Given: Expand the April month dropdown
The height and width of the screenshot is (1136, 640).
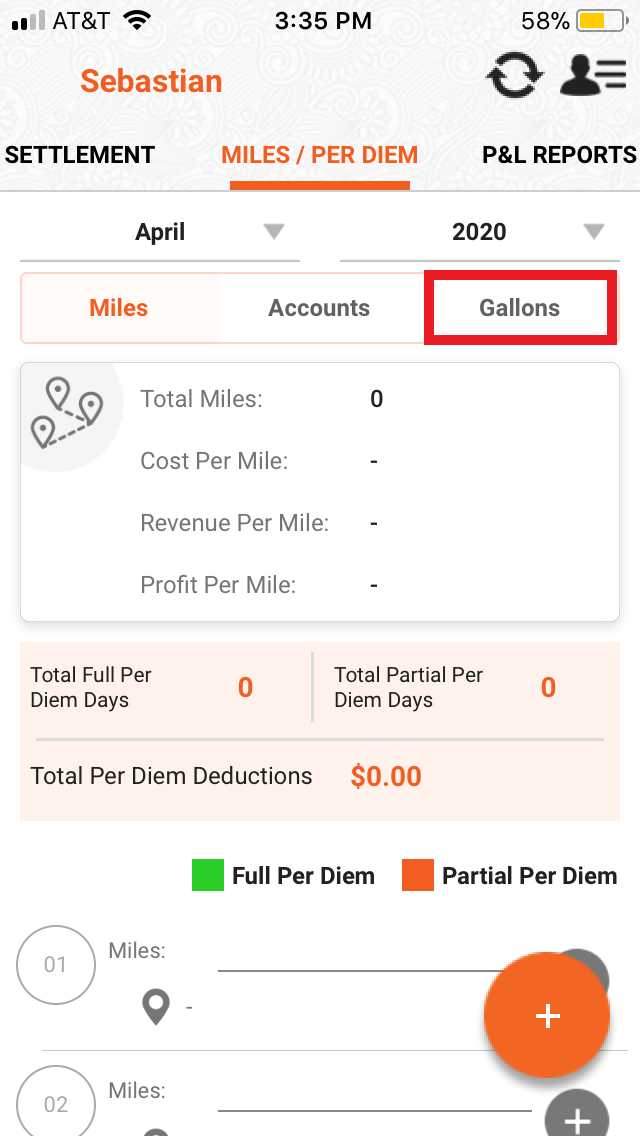Looking at the screenshot, I should (160, 233).
